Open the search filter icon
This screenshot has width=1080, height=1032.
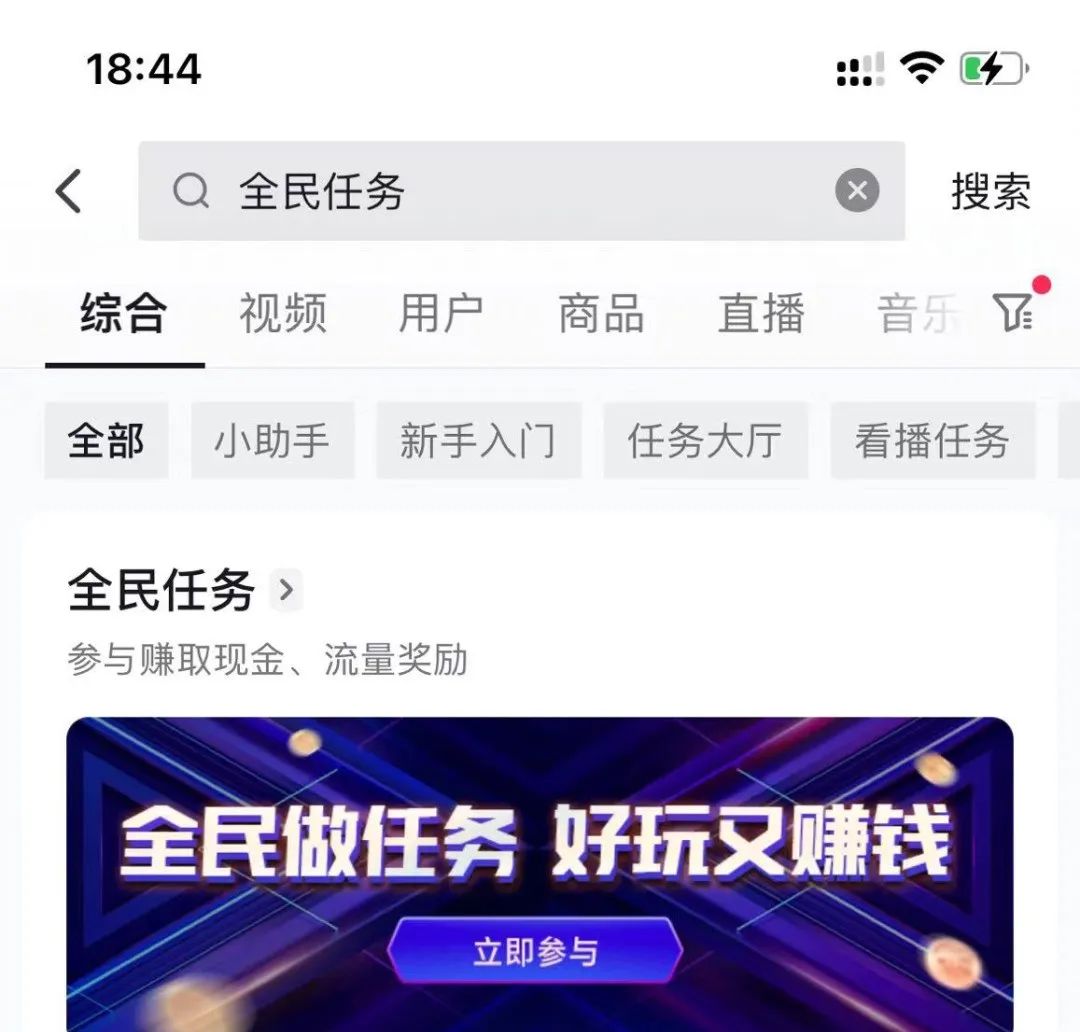(1013, 313)
